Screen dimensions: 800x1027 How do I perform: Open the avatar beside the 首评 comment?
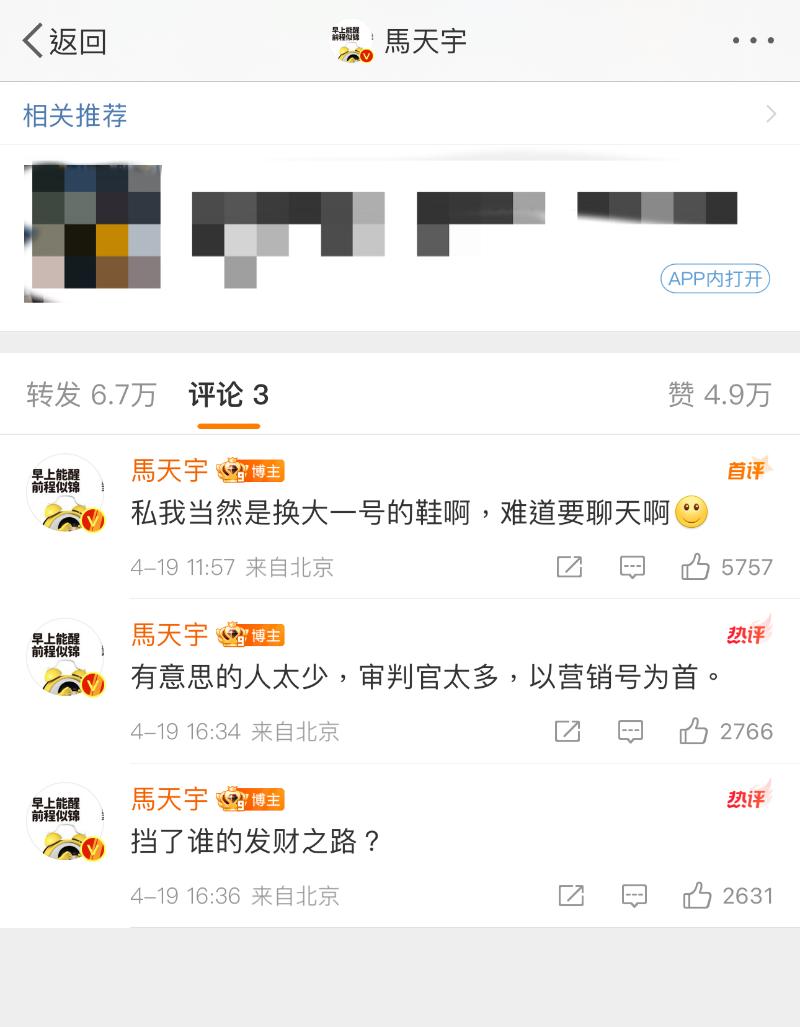click(x=65, y=493)
